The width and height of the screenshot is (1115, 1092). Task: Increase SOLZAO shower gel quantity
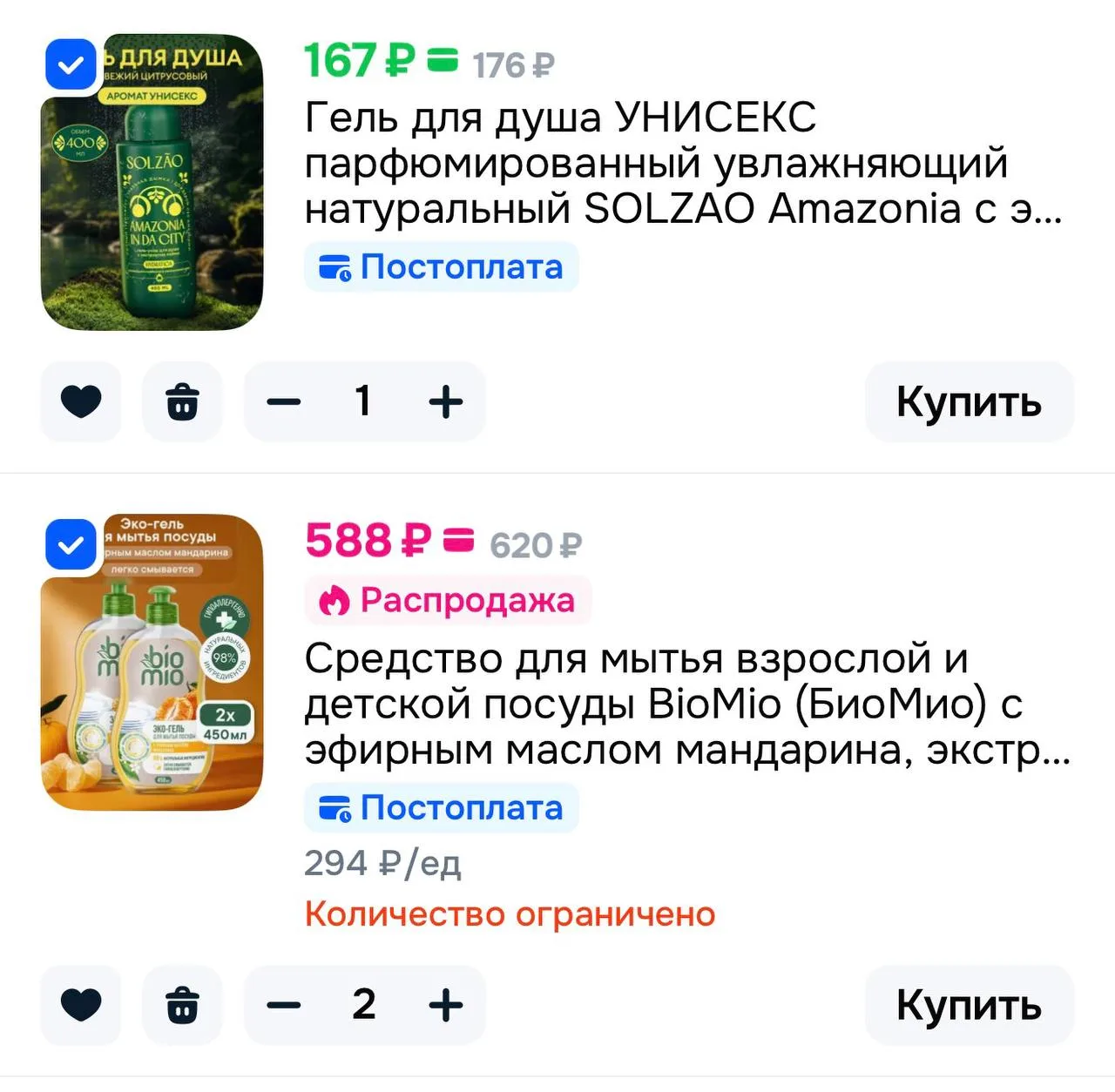446,401
